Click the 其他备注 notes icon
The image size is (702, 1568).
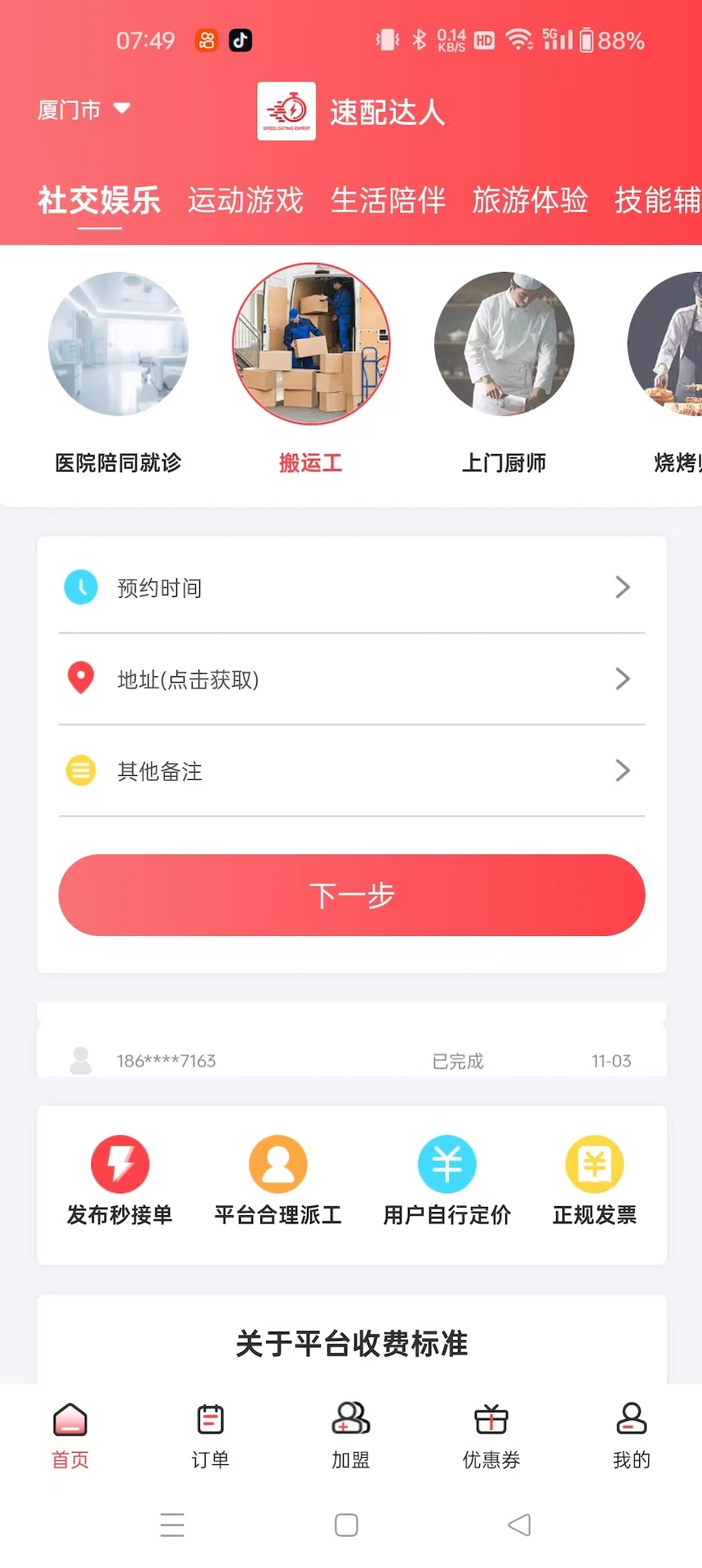pyautogui.click(x=81, y=770)
